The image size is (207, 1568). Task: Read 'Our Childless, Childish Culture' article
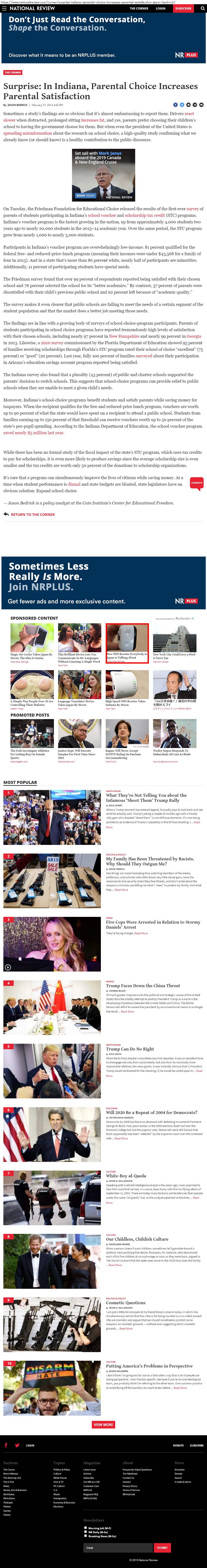coord(137,1239)
